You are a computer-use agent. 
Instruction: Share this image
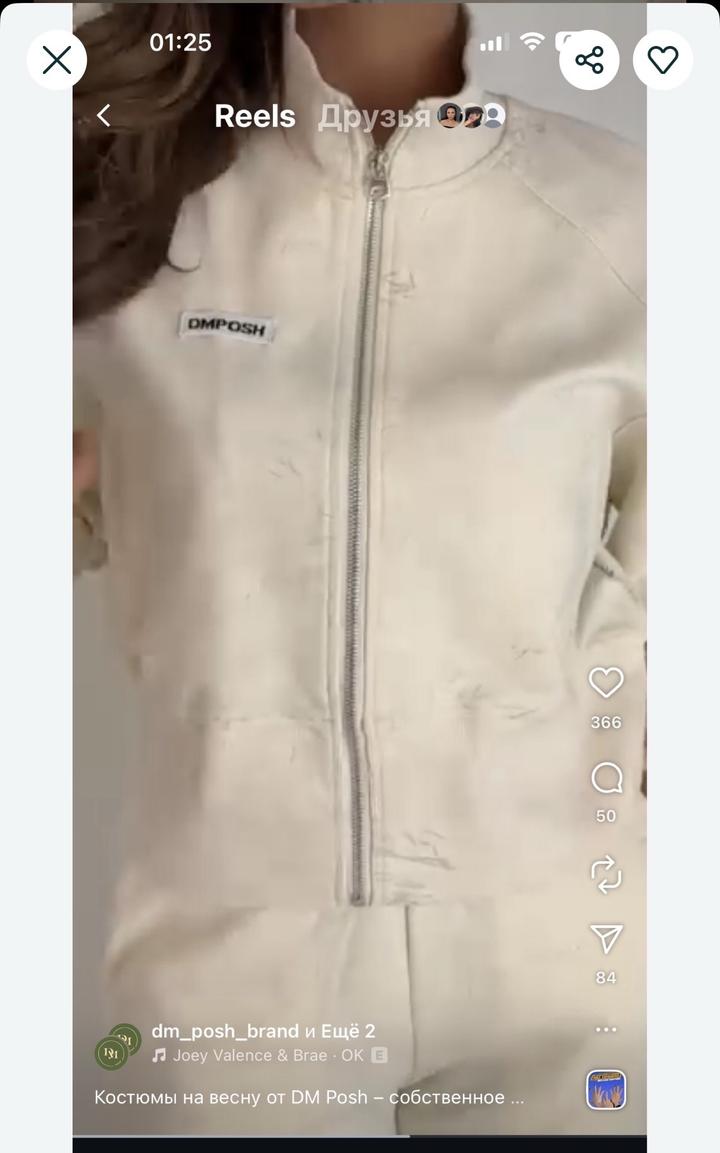tap(589, 60)
